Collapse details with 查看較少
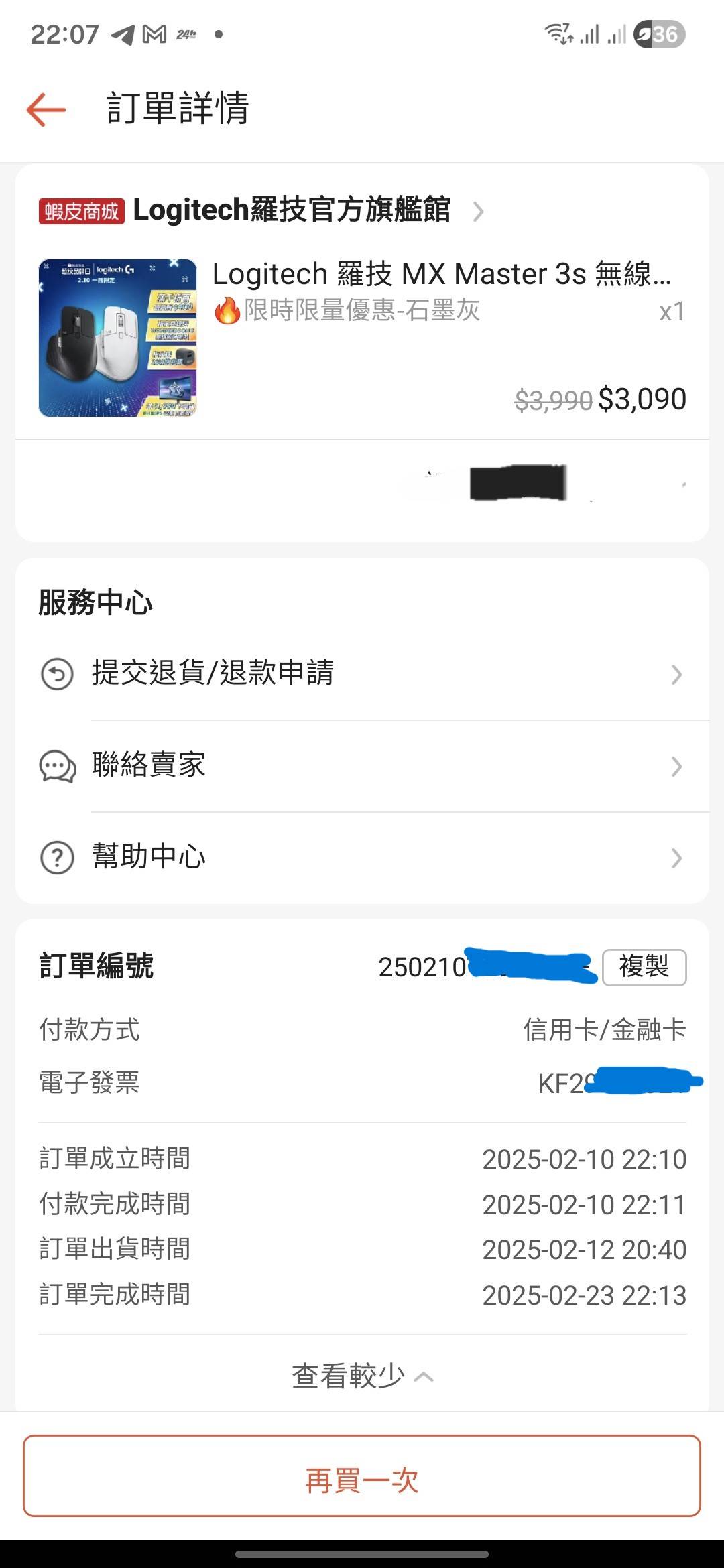Viewport: 724px width, 1568px height. pyautogui.click(x=362, y=1377)
